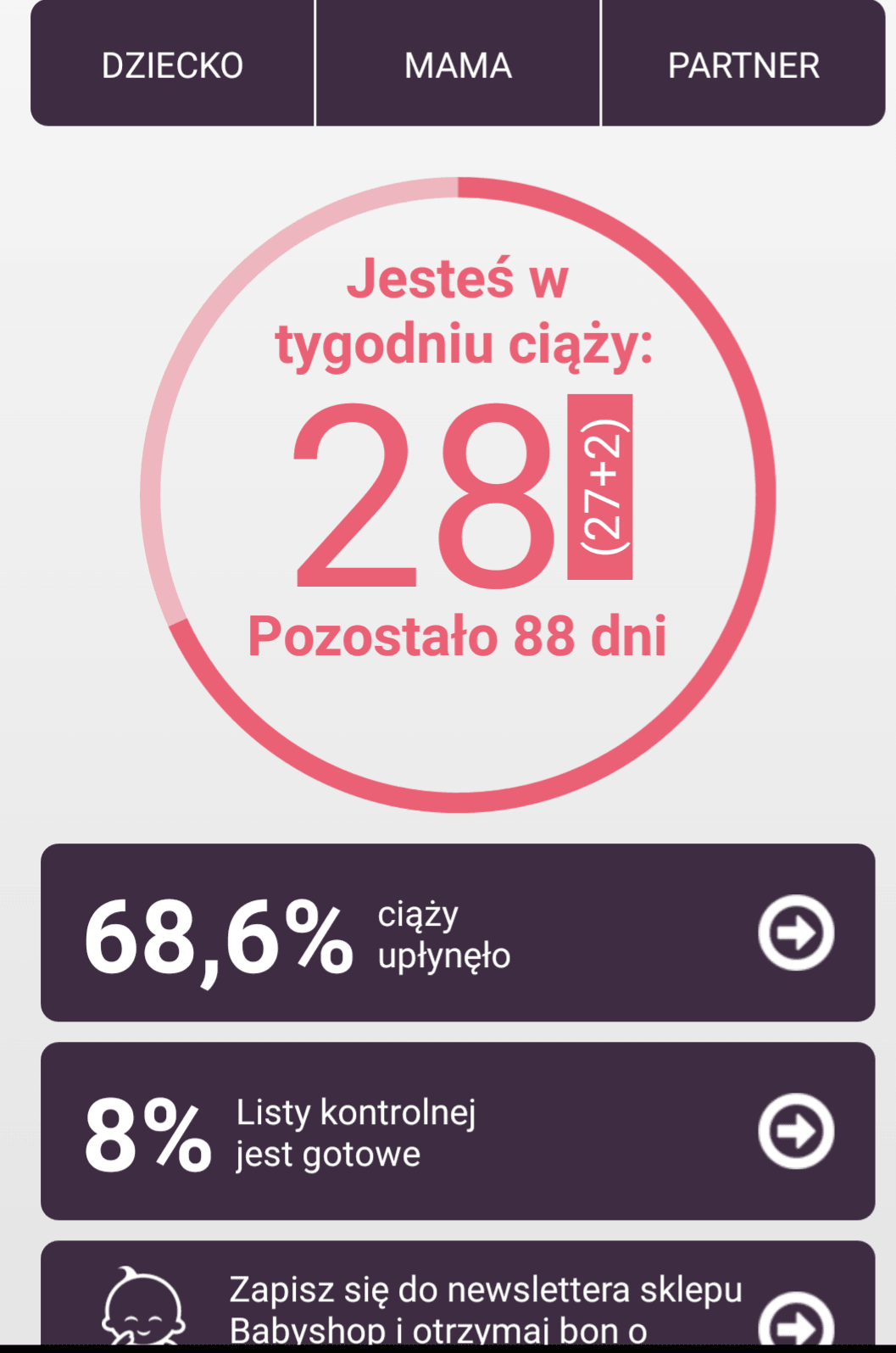The height and width of the screenshot is (1353, 896).
Task: Open the PARTNER tab
Action: point(743,65)
